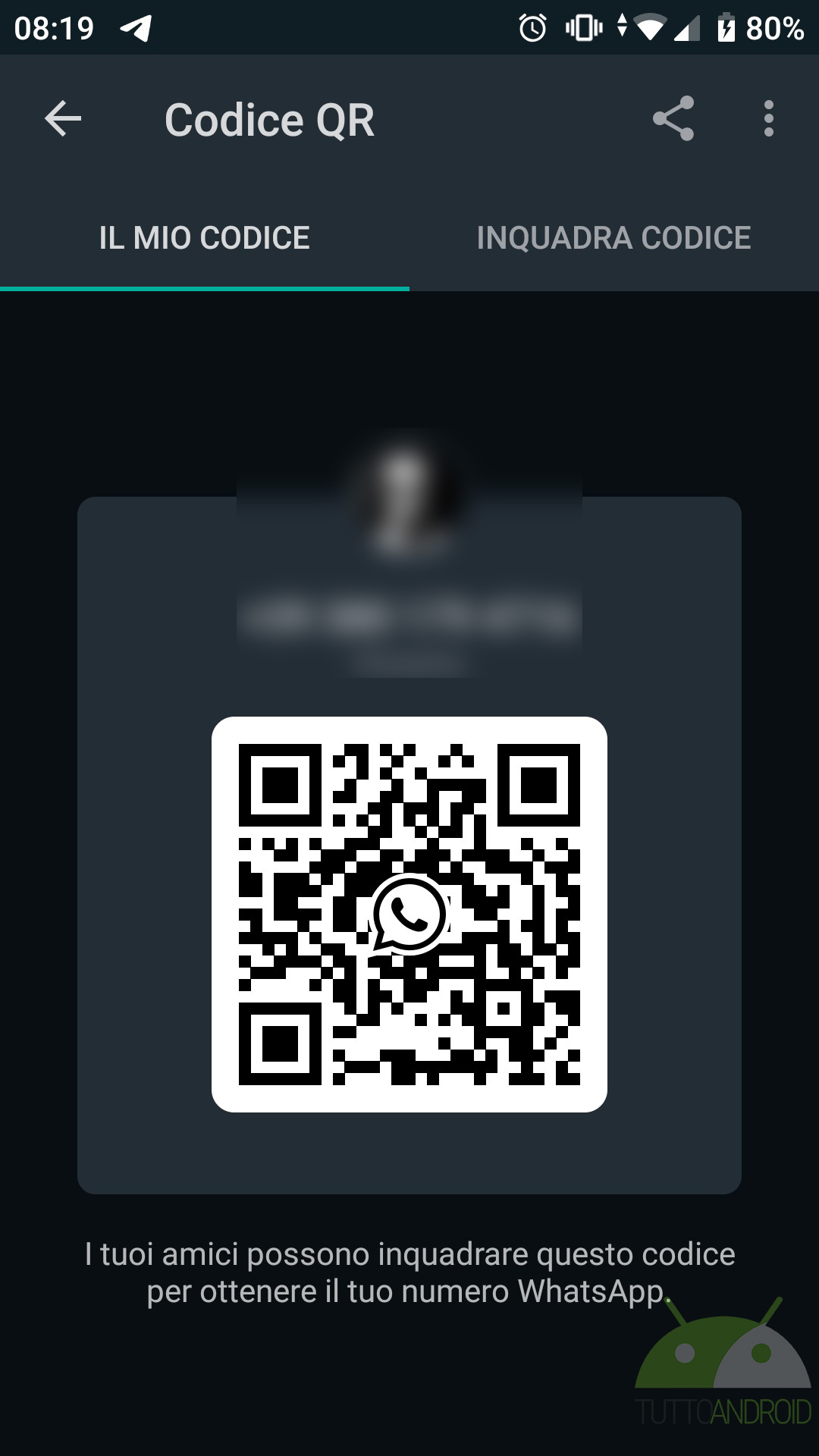Share my QR code

[x=673, y=118]
